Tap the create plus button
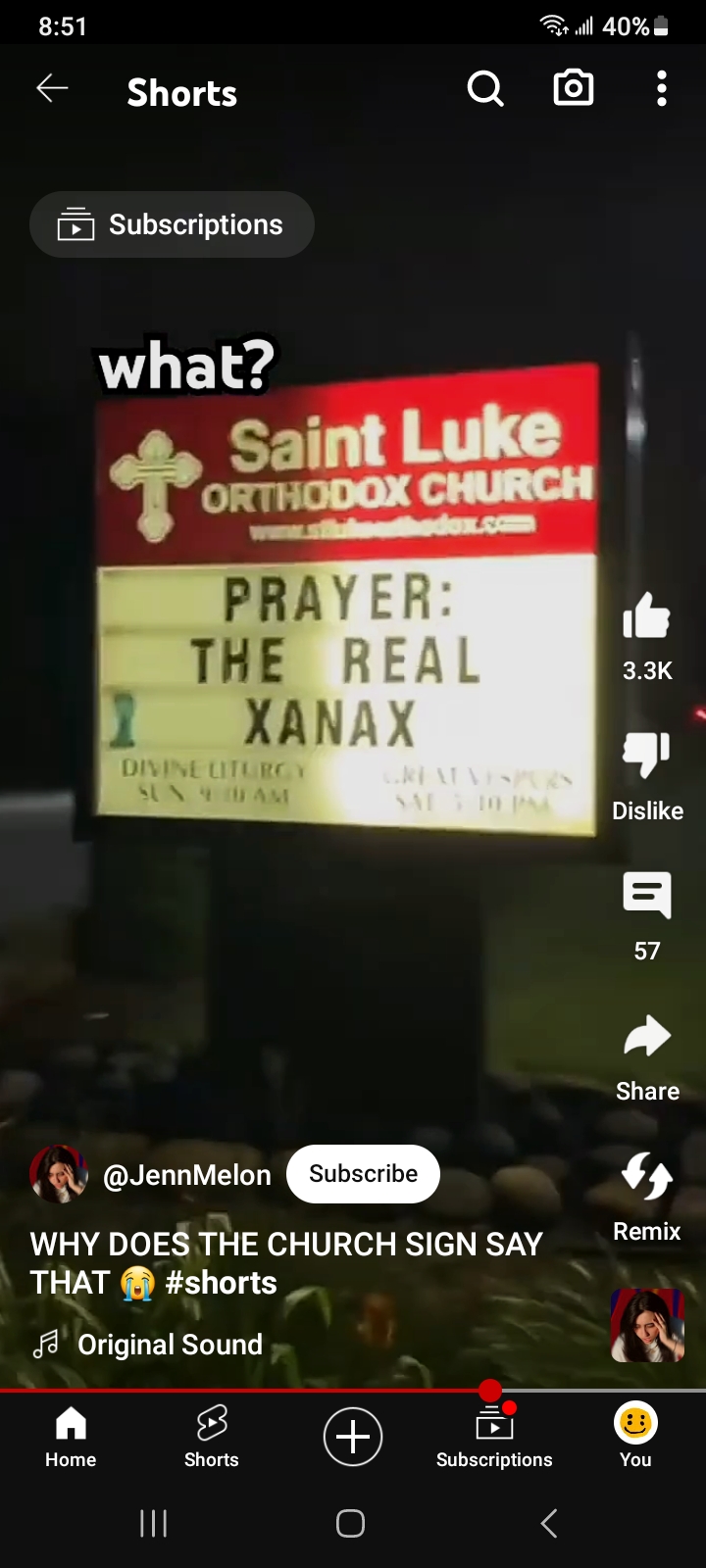 [x=353, y=1437]
